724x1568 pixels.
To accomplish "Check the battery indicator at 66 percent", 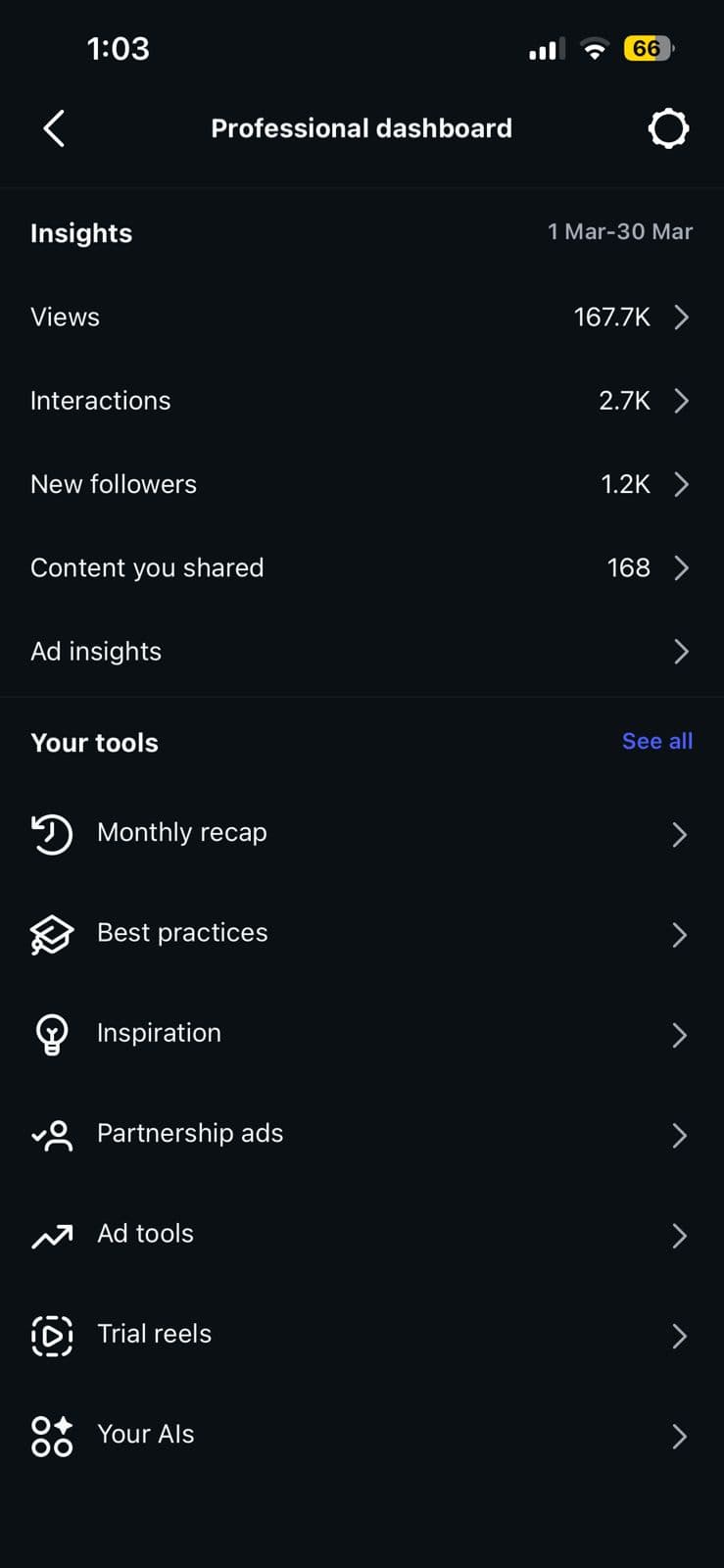I will (x=650, y=48).
